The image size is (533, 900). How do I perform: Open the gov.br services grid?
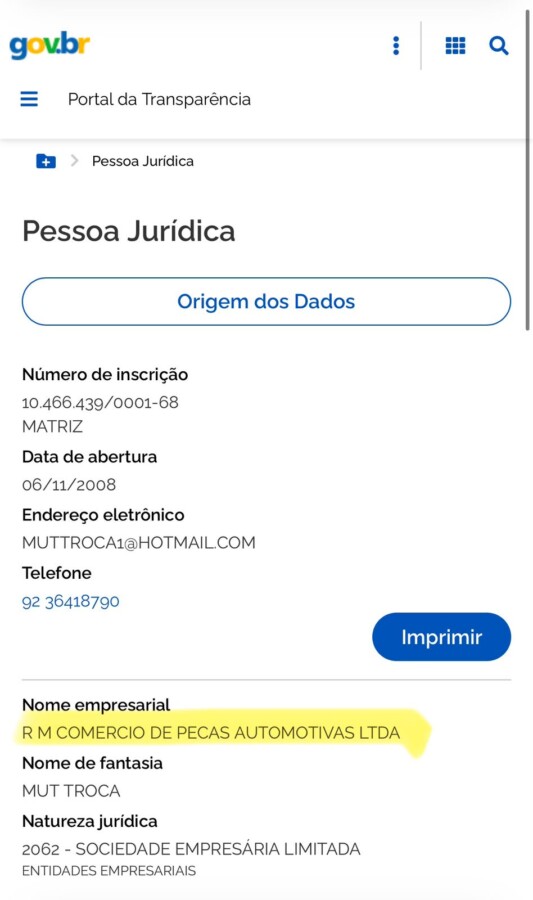456,45
